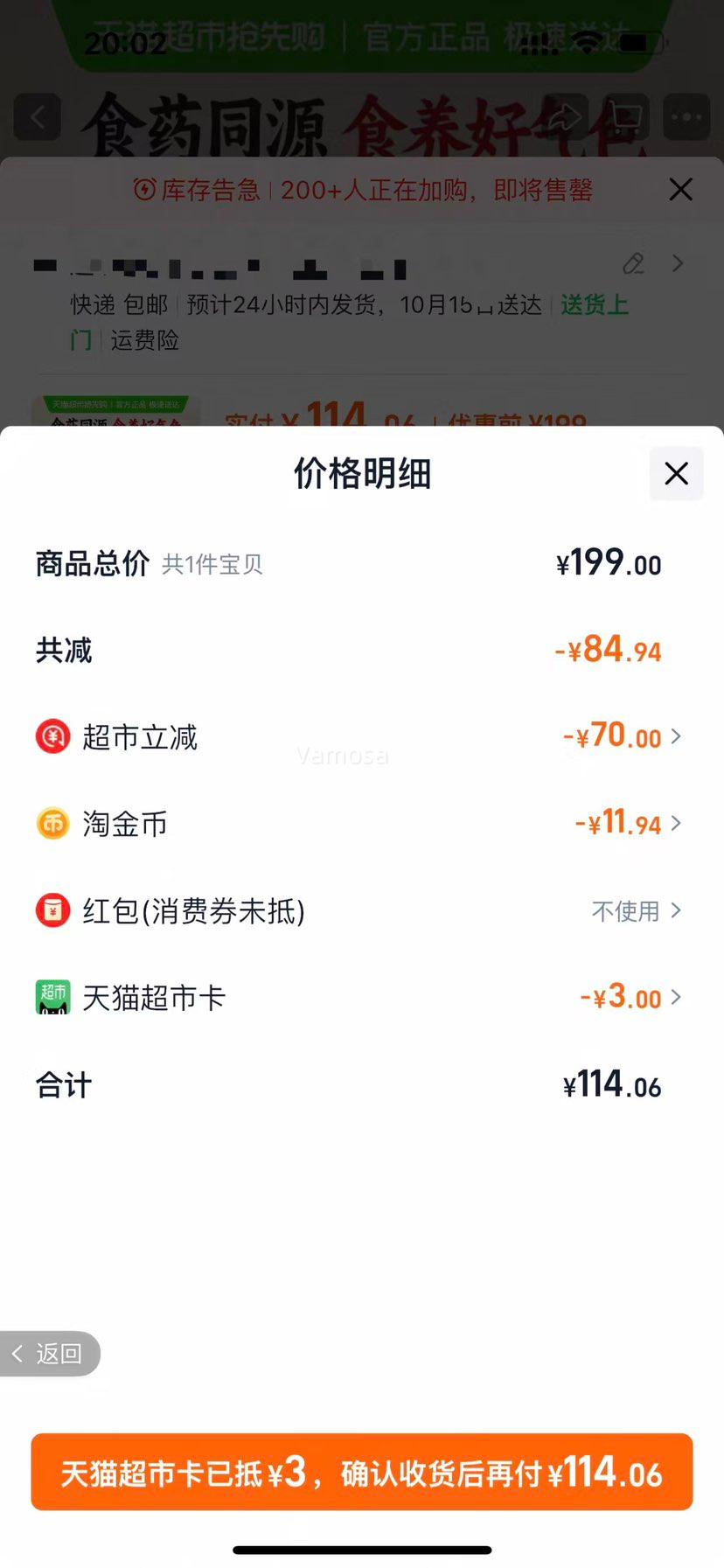Open 天猫超市卡 deduction settings
This screenshot has height=1568, width=724.
click(629, 998)
